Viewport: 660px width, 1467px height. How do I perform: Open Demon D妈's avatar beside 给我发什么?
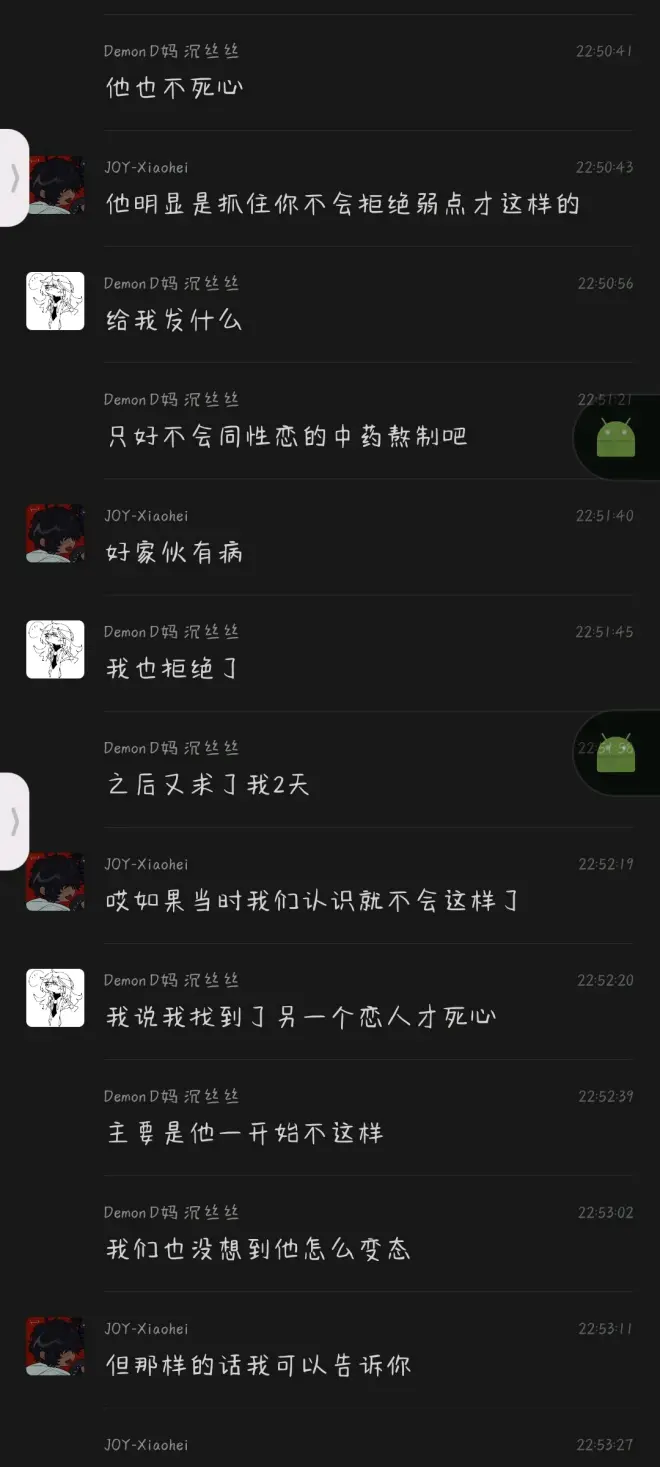55,301
